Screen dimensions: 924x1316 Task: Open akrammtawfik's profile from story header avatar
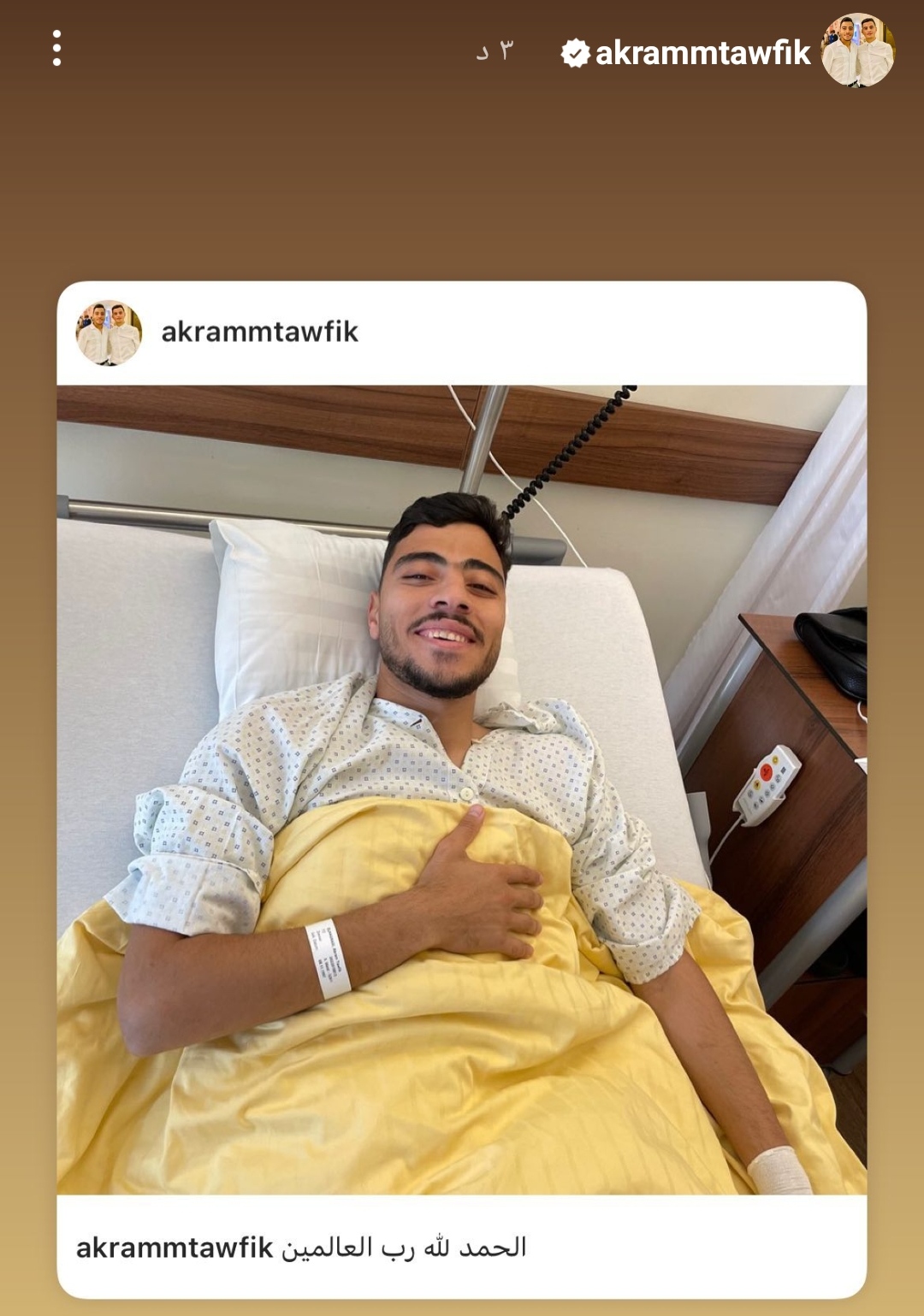coord(857,51)
